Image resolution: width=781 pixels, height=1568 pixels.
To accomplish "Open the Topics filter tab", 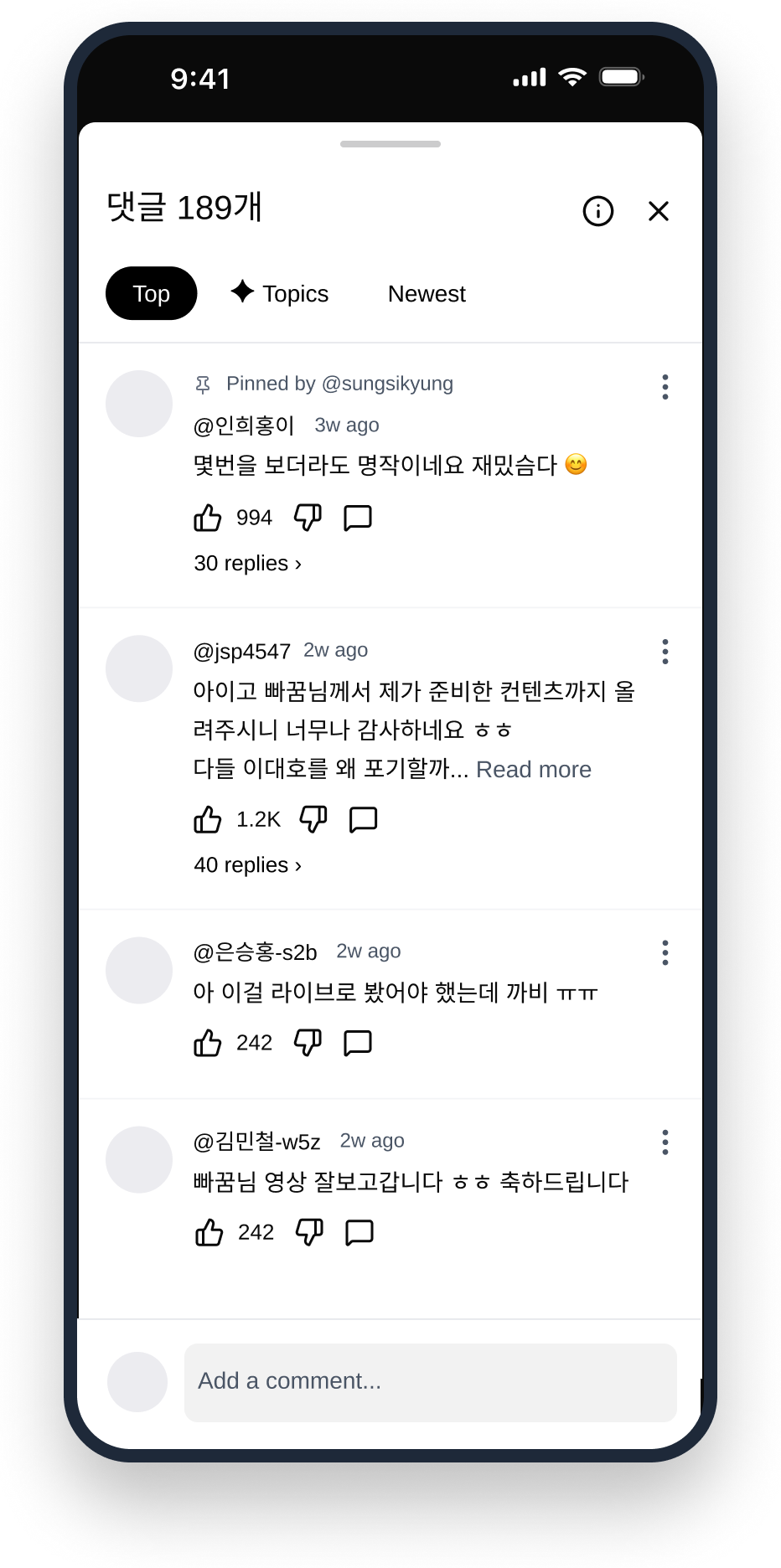I will (x=281, y=293).
